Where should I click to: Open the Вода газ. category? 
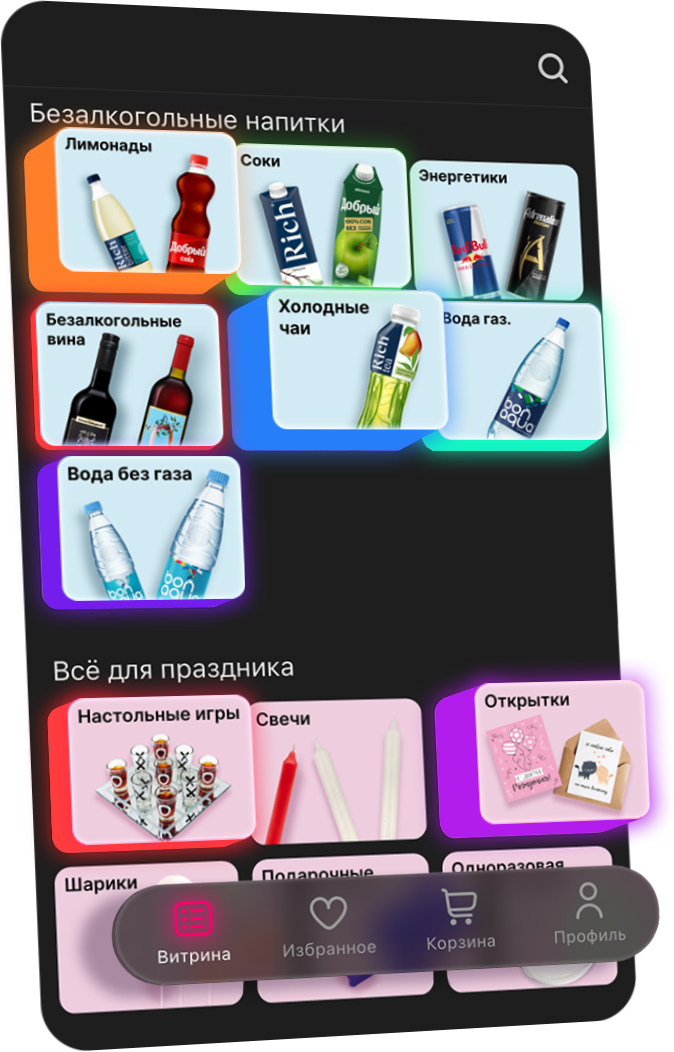pos(523,371)
